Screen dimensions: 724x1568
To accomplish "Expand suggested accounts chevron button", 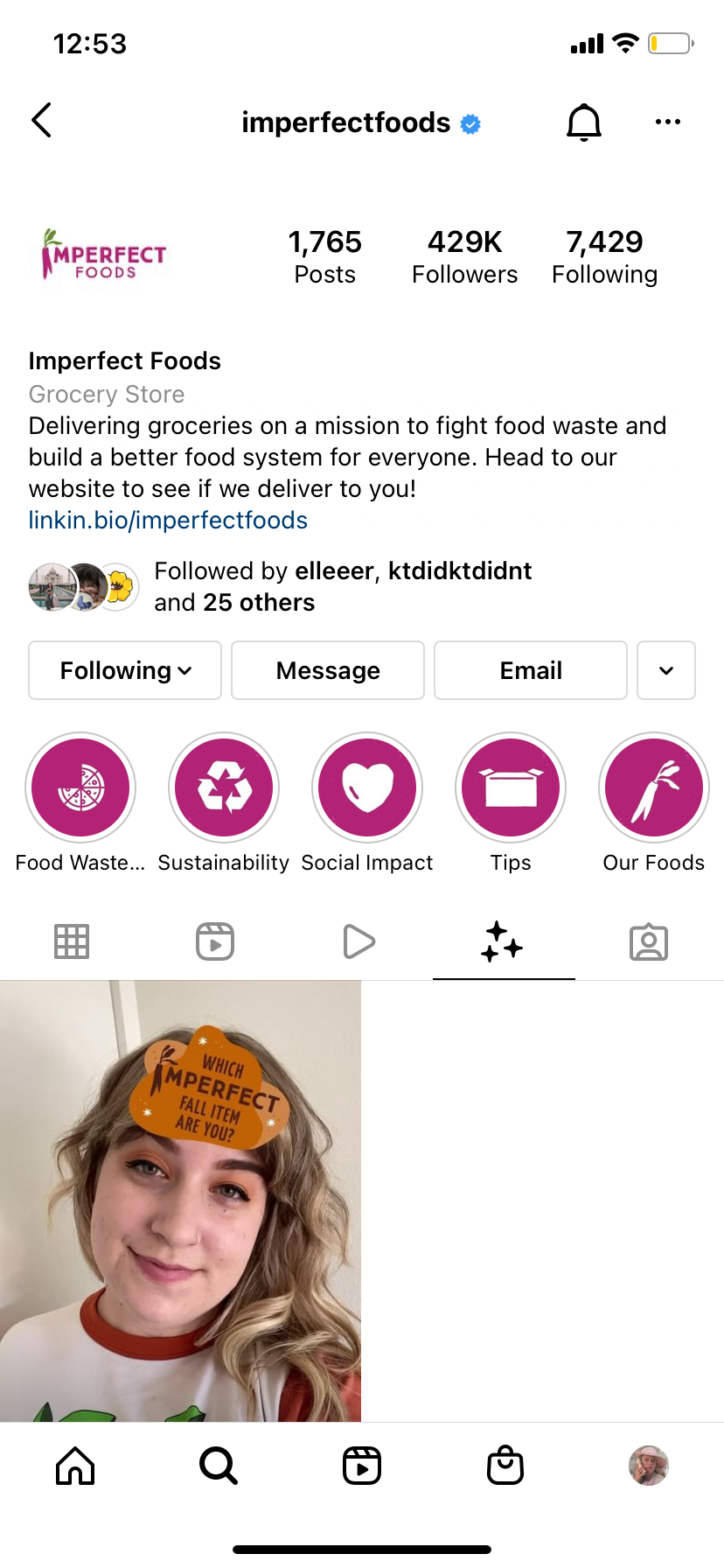I will [x=666, y=670].
